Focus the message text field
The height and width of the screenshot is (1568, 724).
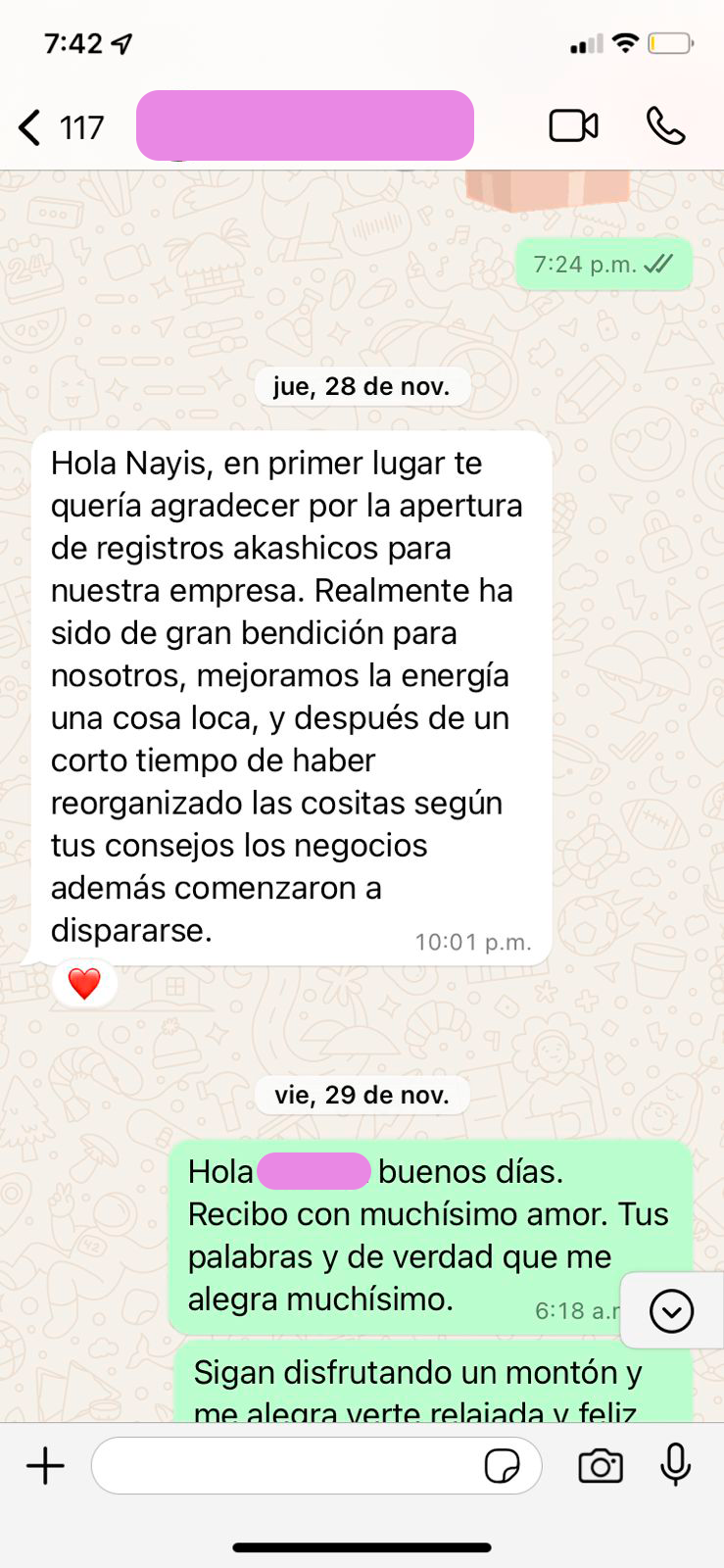click(x=284, y=1466)
